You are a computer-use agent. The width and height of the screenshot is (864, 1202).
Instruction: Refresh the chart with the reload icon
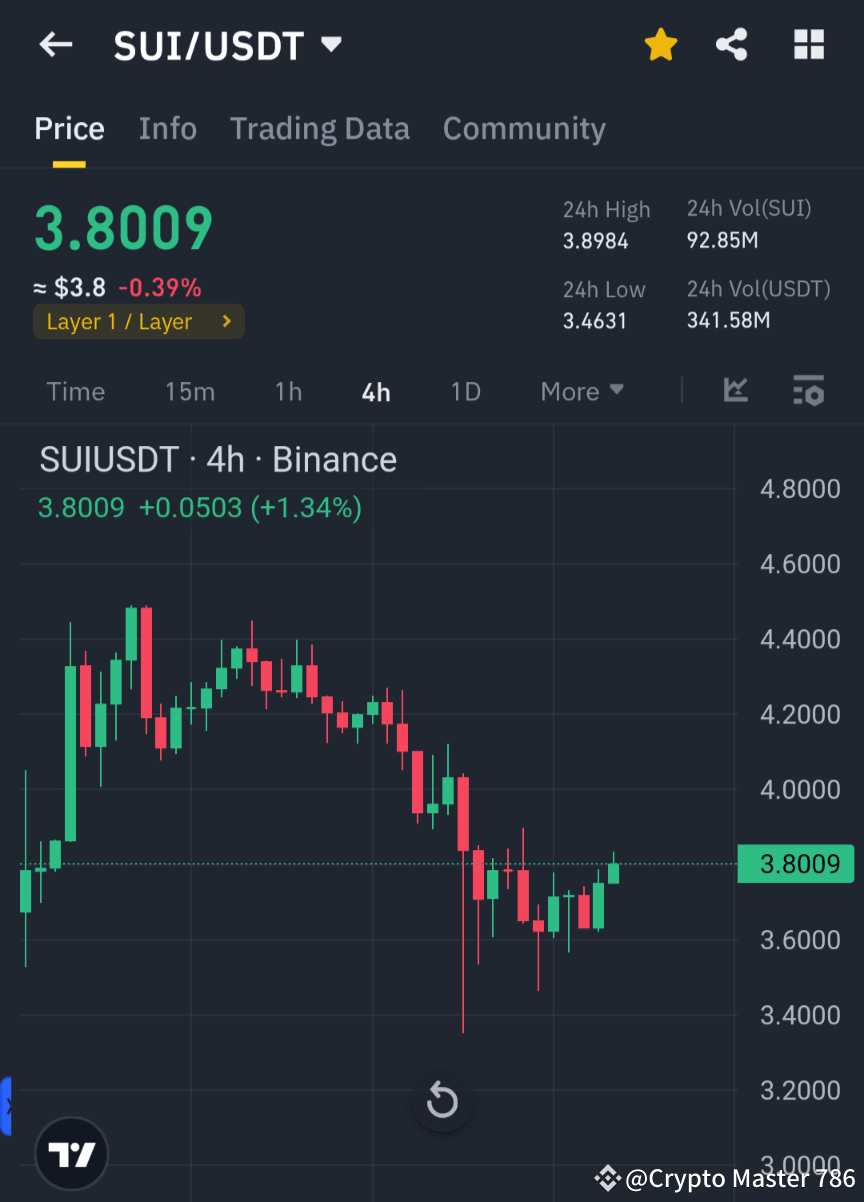click(442, 1100)
